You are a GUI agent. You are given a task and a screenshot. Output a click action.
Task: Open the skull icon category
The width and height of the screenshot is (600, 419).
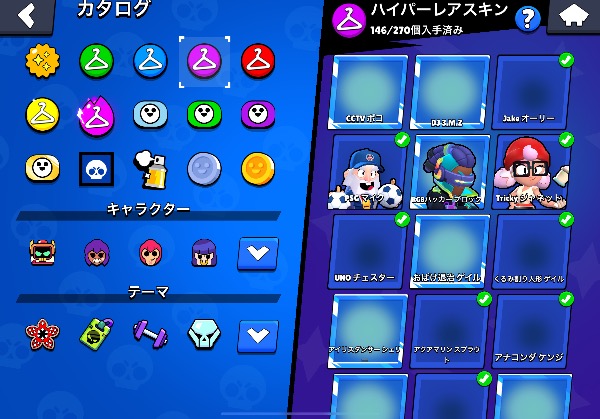pyautogui.click(x=97, y=168)
